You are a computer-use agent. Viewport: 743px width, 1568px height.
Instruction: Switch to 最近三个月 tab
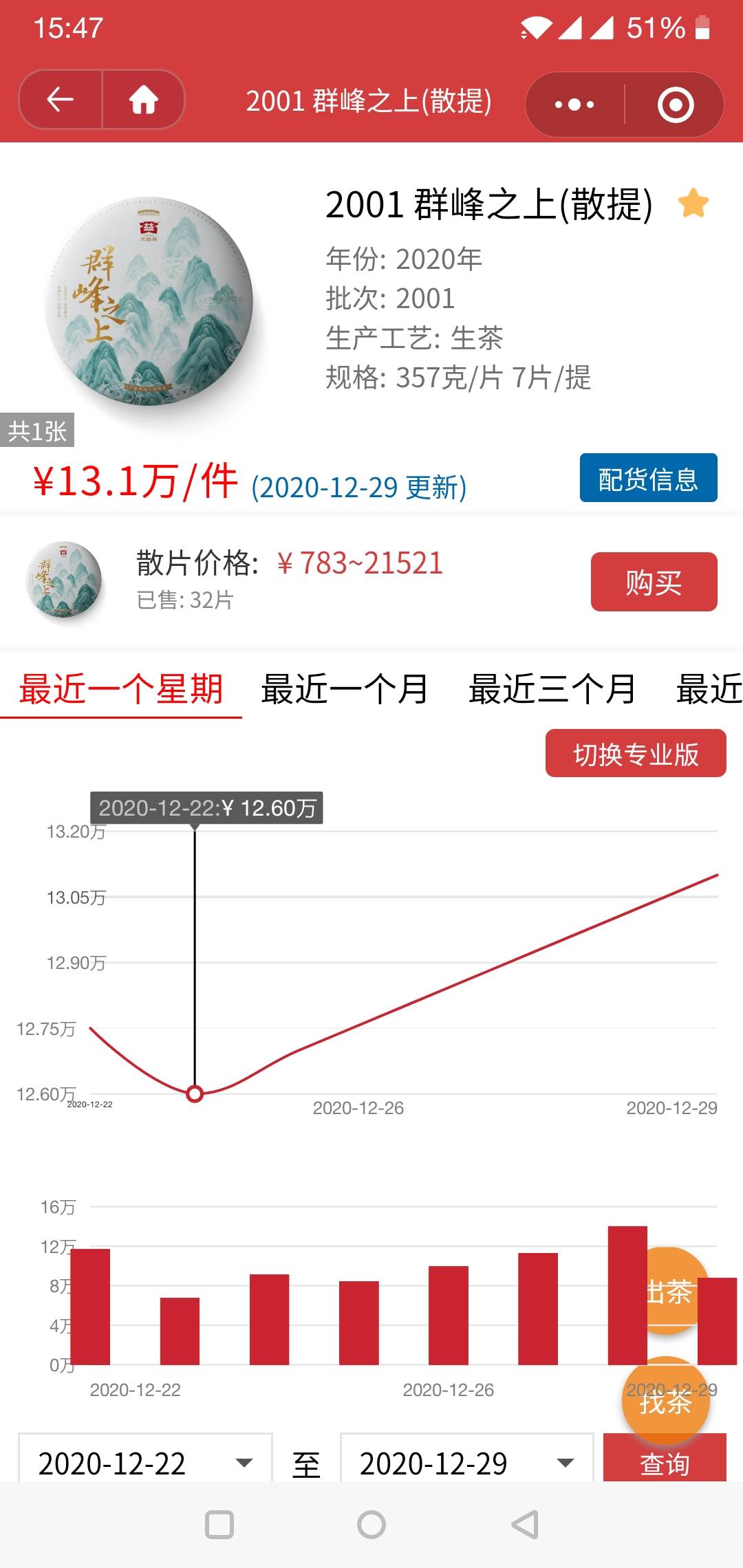(552, 689)
